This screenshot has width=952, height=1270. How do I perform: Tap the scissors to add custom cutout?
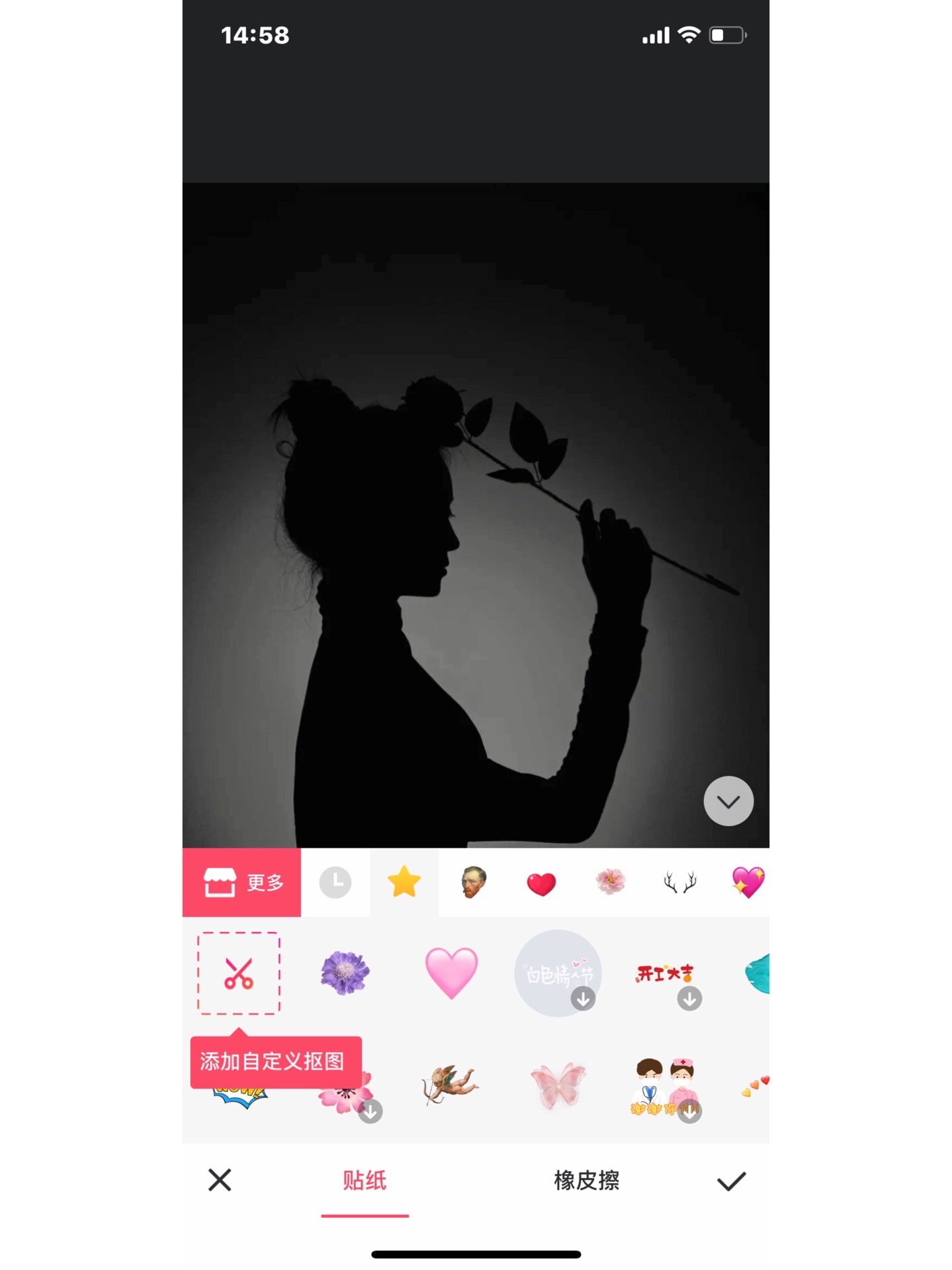click(x=239, y=973)
